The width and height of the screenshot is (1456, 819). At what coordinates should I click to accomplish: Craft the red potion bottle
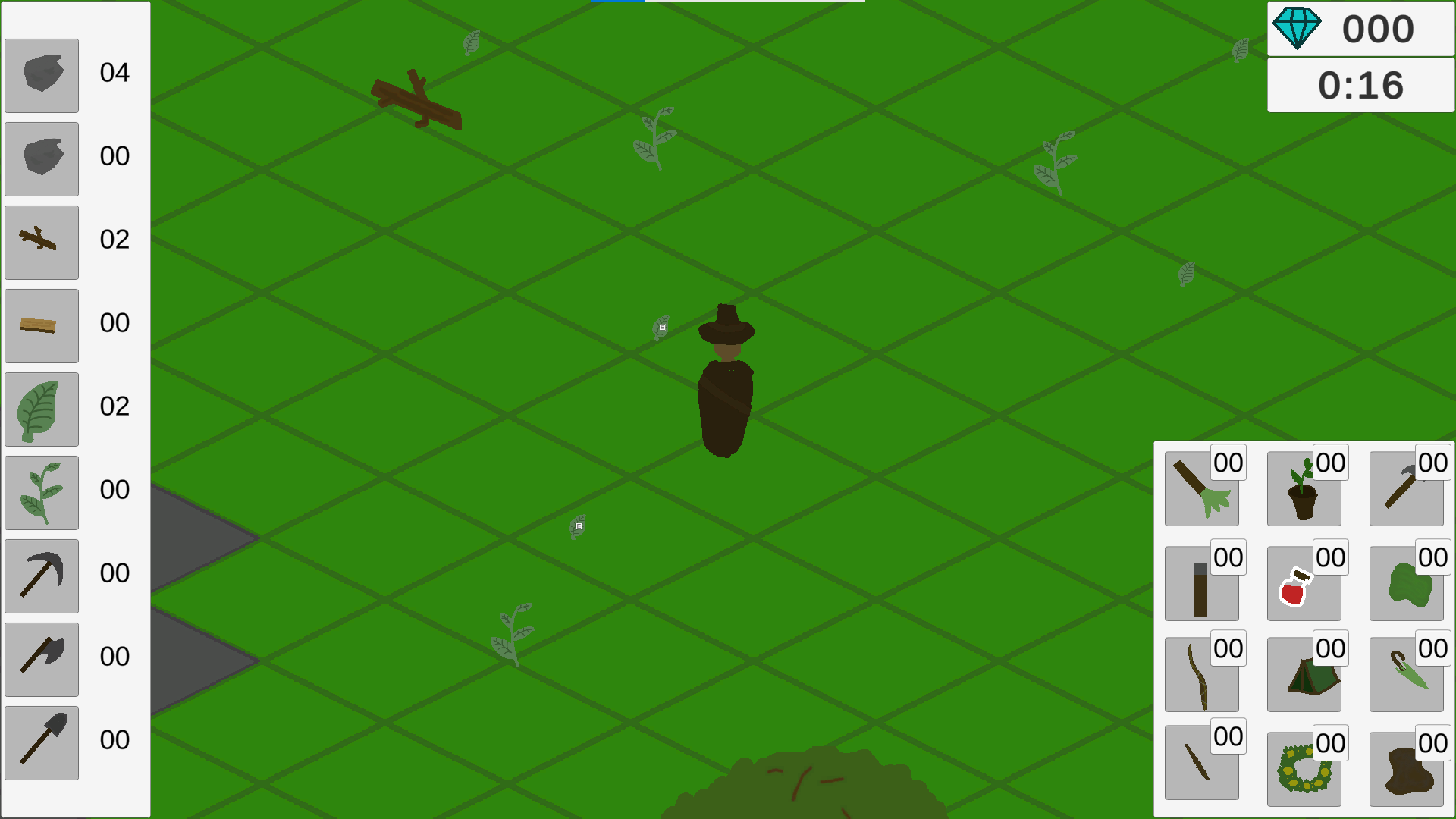pyautogui.click(x=1304, y=585)
